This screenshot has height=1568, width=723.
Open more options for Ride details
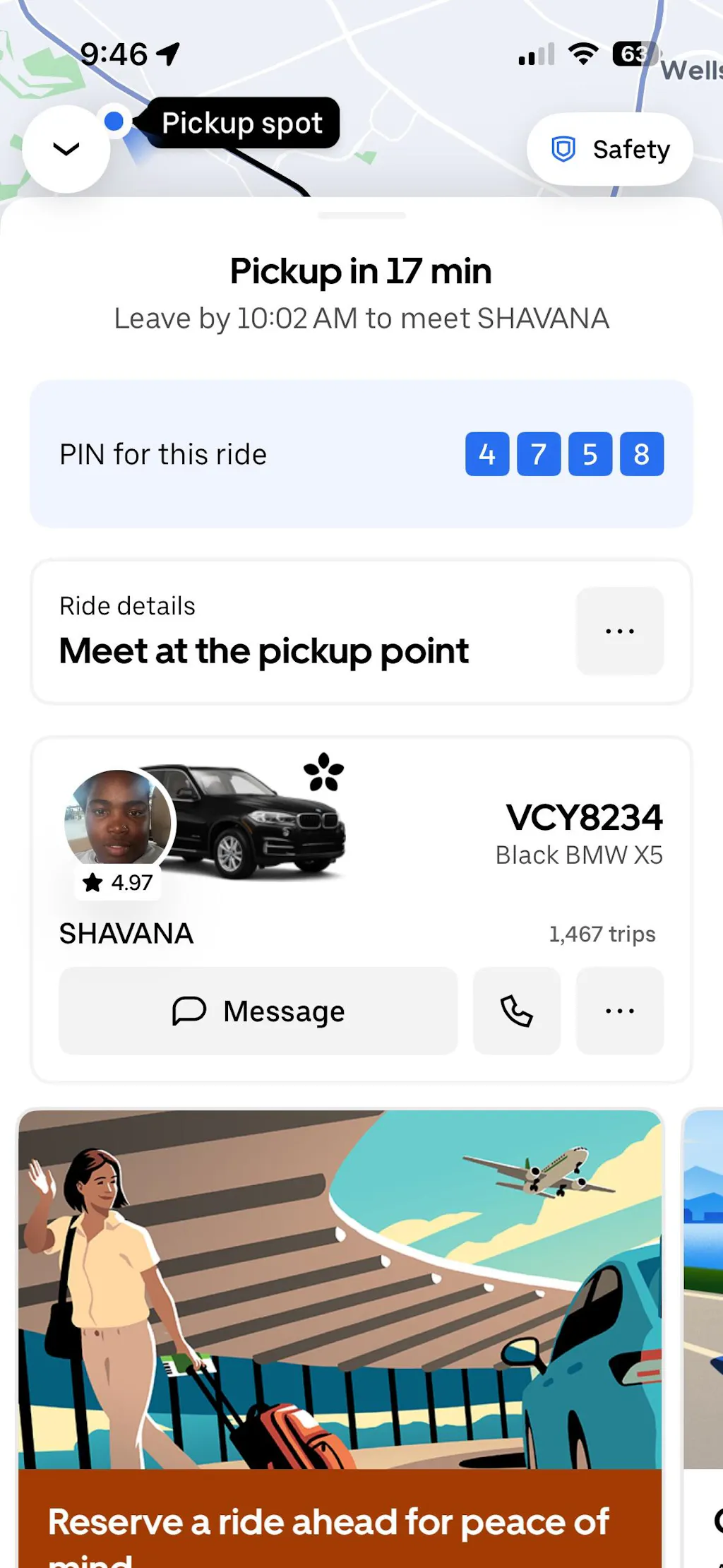point(619,631)
